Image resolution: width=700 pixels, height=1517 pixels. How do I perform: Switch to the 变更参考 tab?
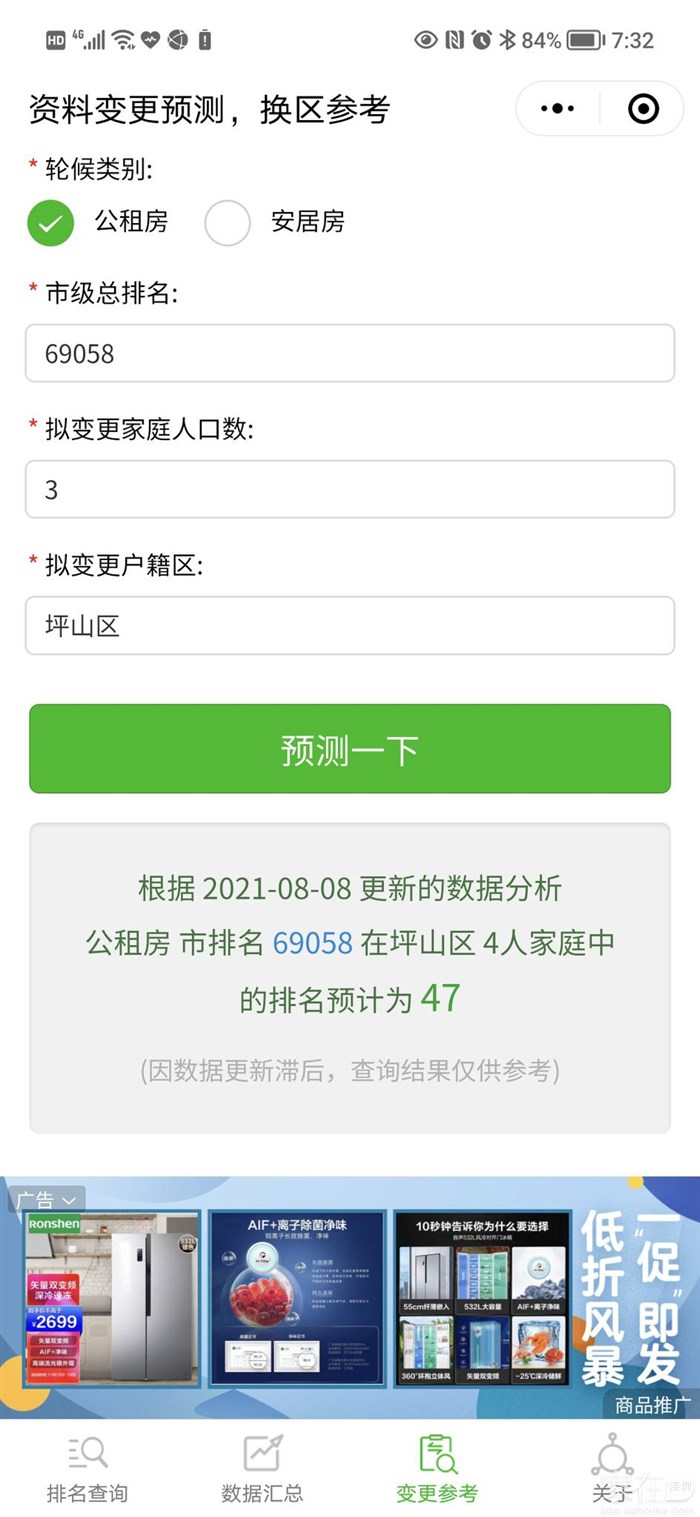tap(437, 1469)
